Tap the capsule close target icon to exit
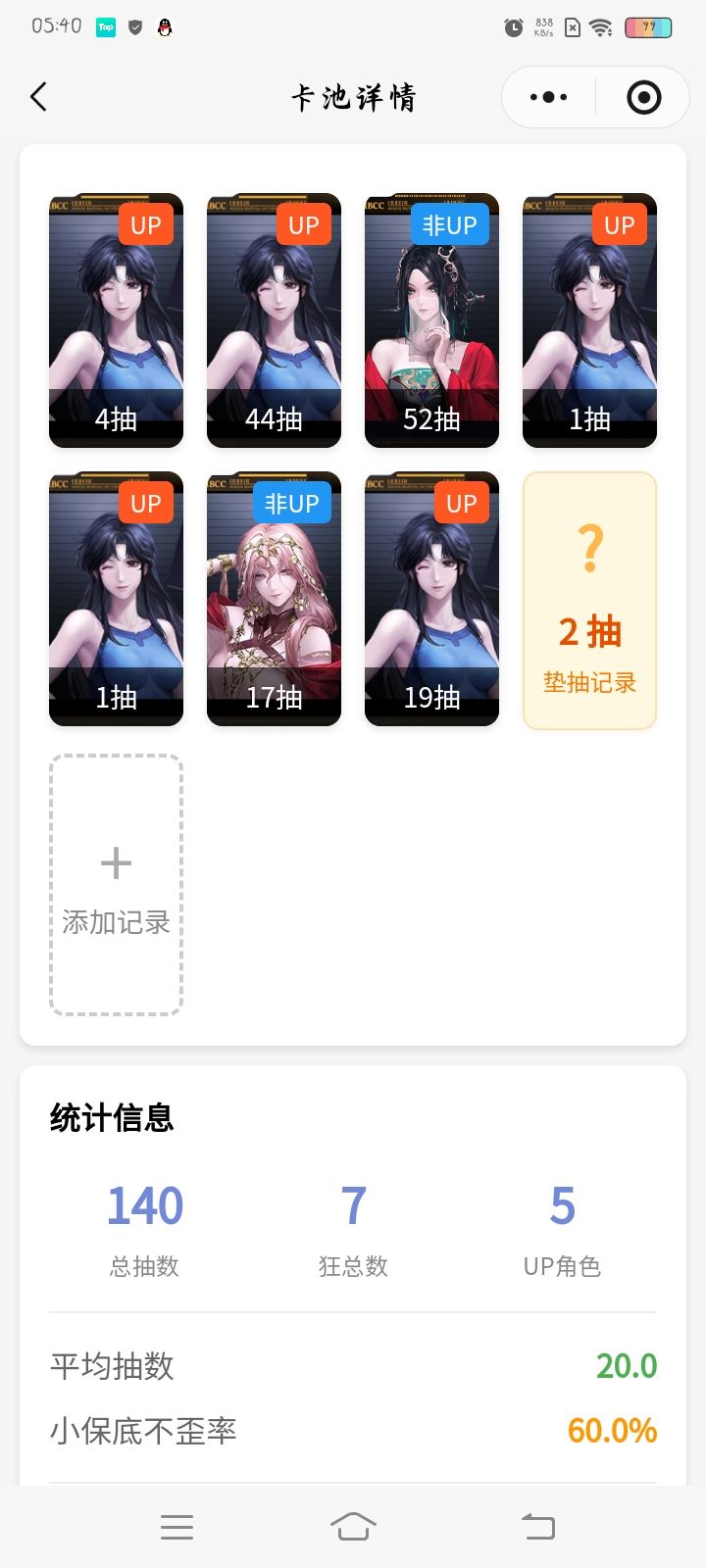Screen dimensions: 706x1568 coord(642,97)
